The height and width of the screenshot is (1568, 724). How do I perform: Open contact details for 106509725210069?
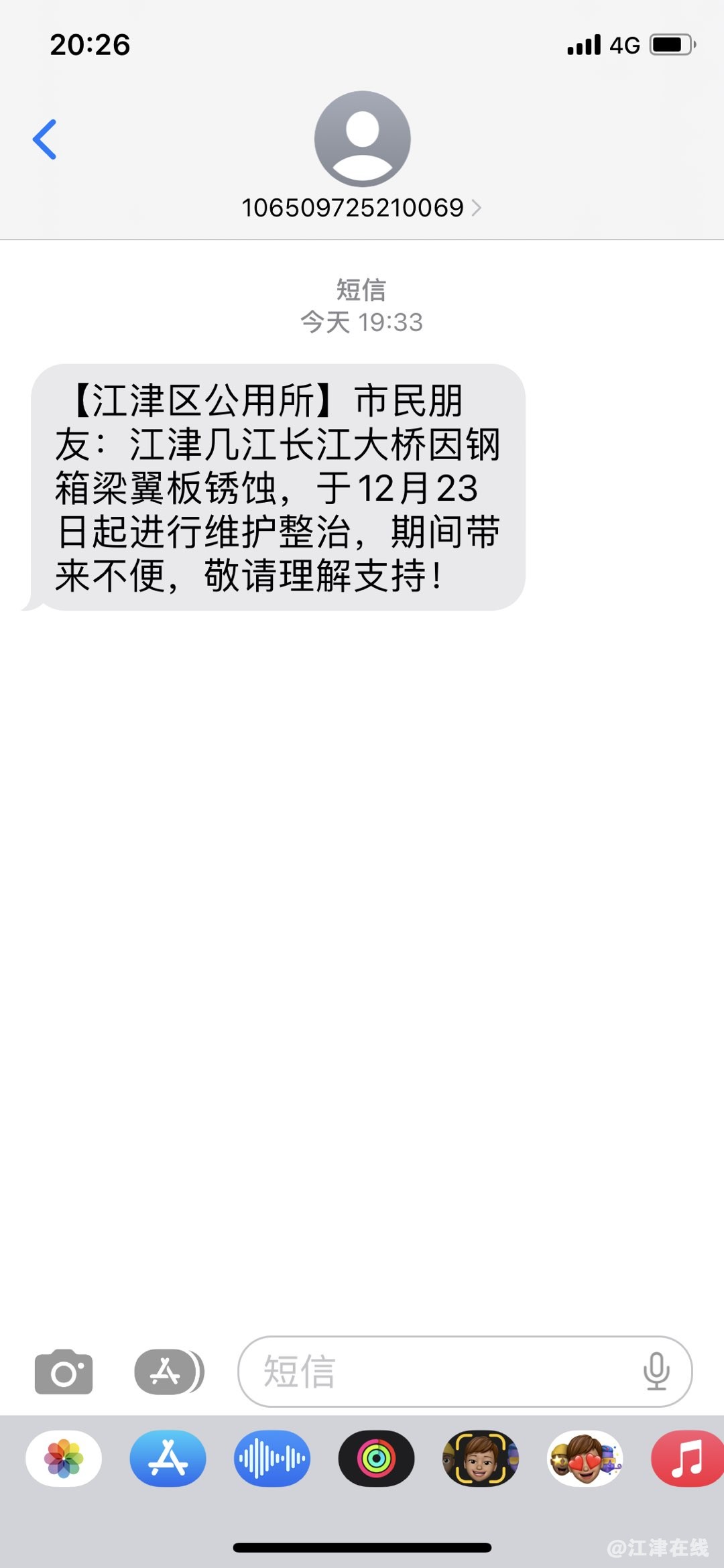(x=361, y=207)
